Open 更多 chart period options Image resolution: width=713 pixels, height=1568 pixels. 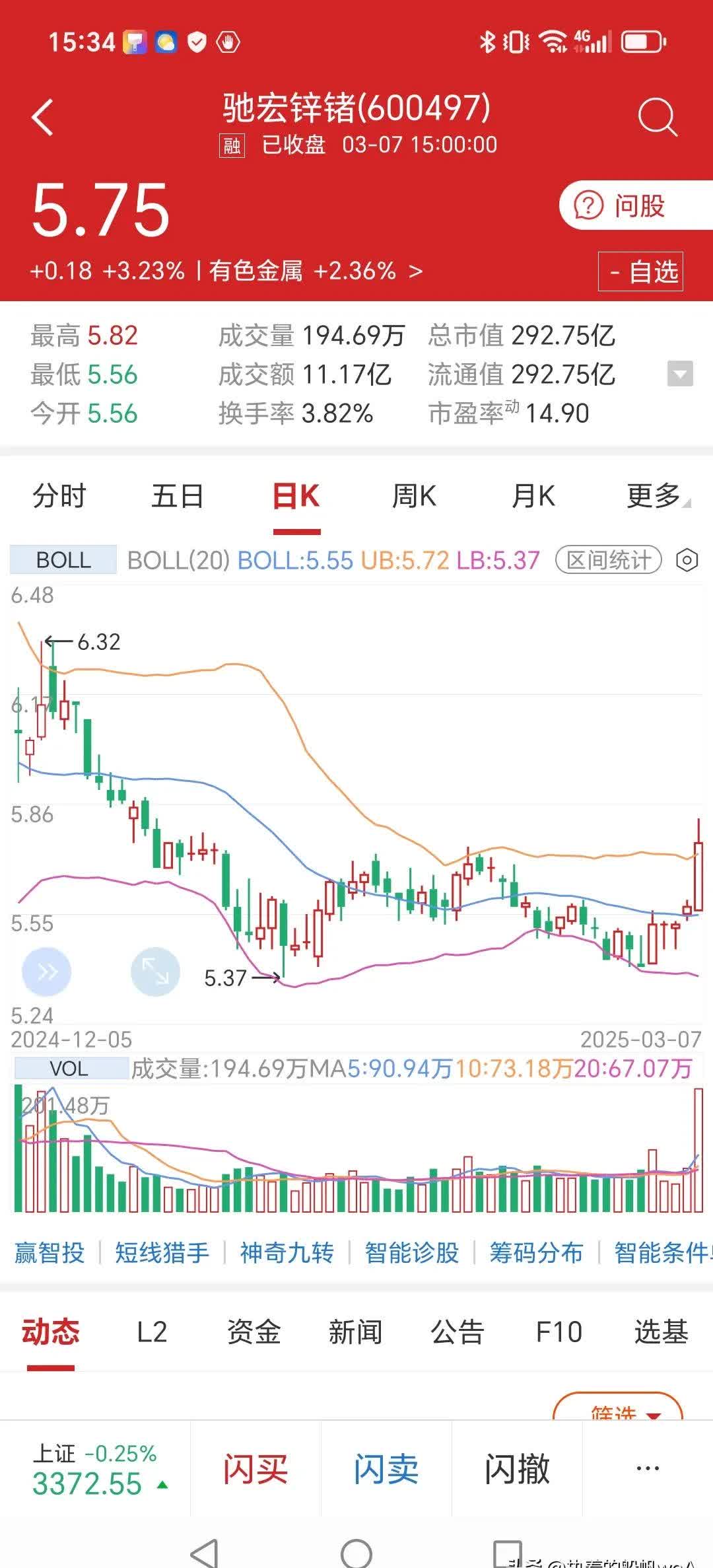(655, 496)
